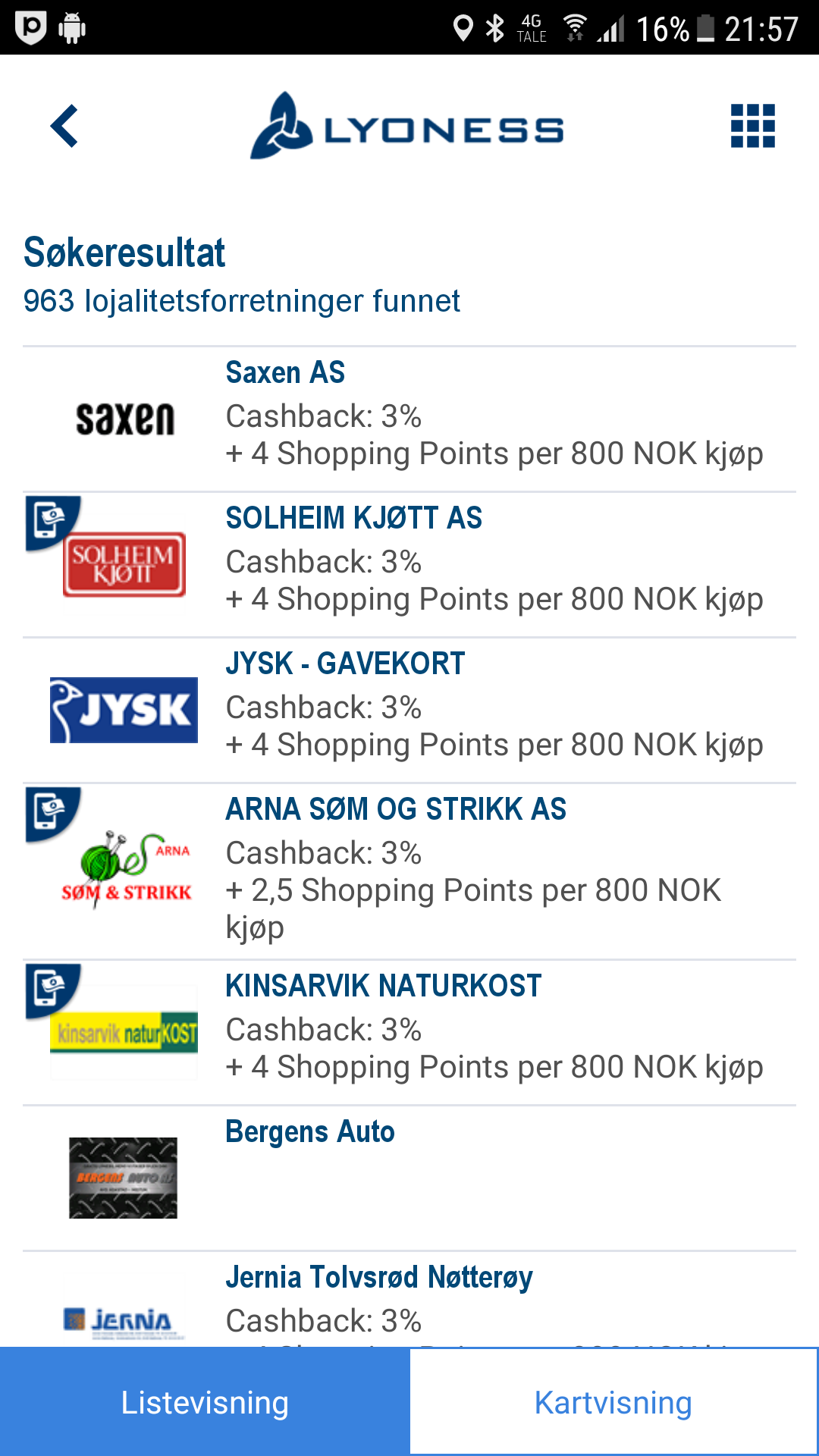Viewport: 819px width, 1456px height.
Task: View ARNA SØM OG STRIKK AS details
Action: pyautogui.click(x=409, y=871)
